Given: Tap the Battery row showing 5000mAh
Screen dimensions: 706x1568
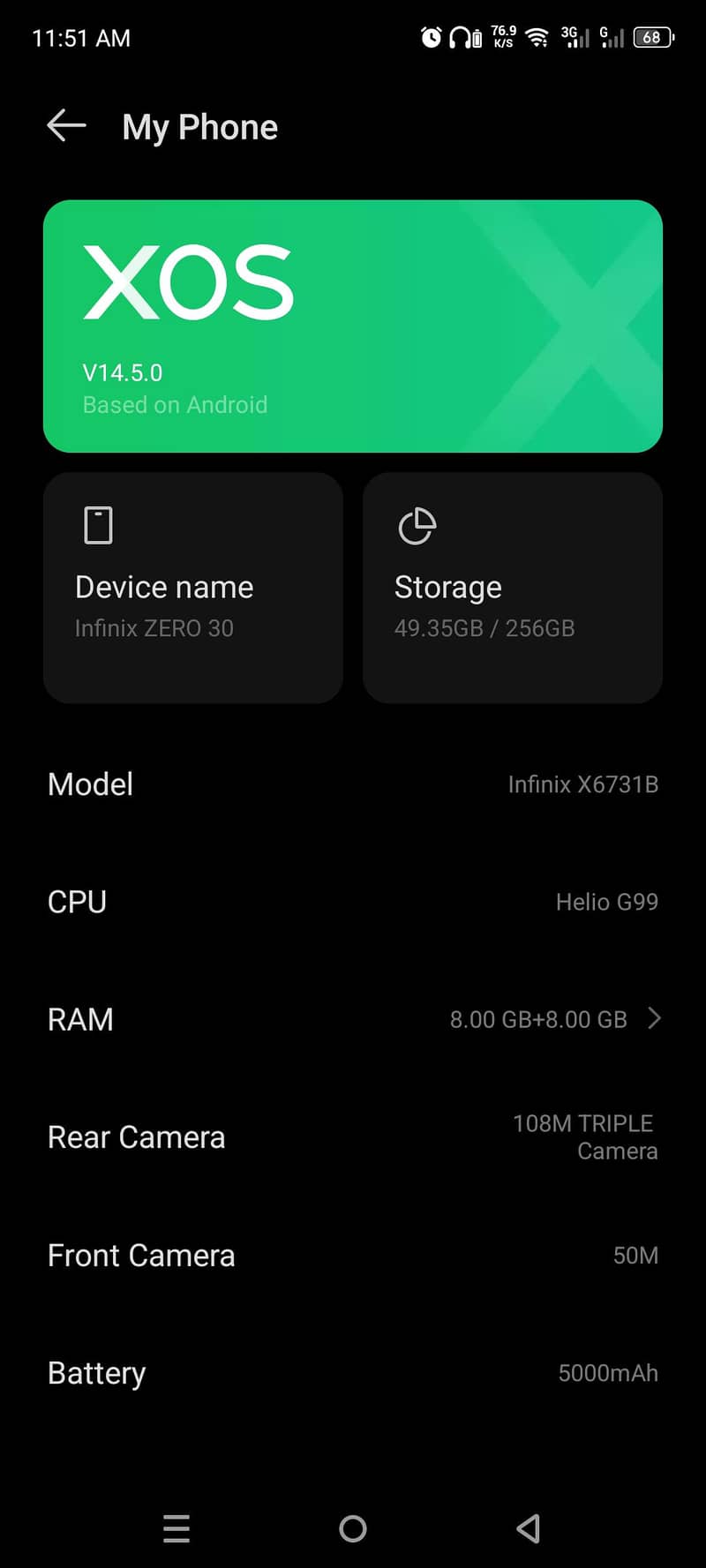Looking at the screenshot, I should pyautogui.click(x=353, y=1373).
